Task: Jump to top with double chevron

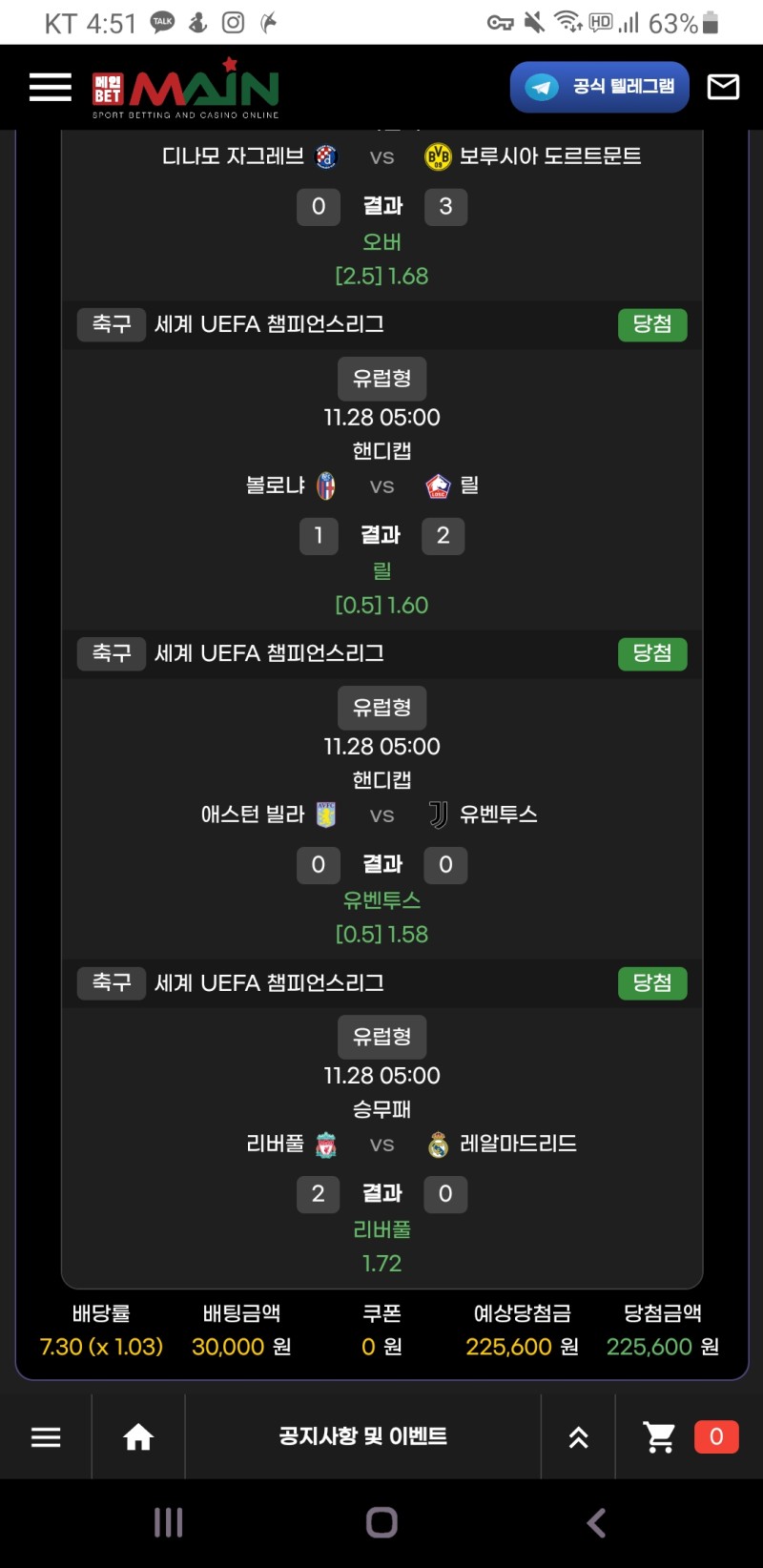Action: click(578, 1437)
